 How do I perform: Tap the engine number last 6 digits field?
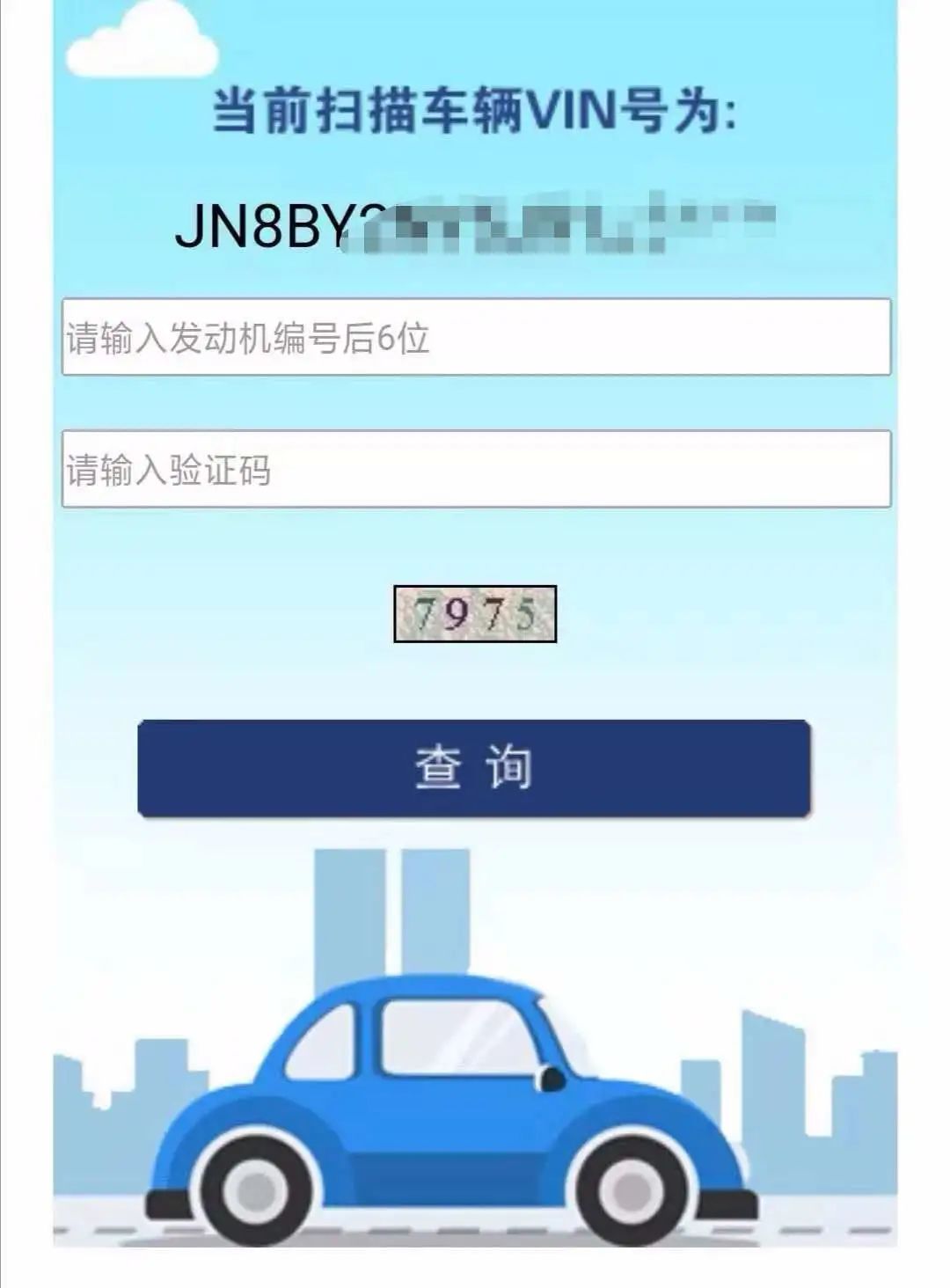[475, 338]
